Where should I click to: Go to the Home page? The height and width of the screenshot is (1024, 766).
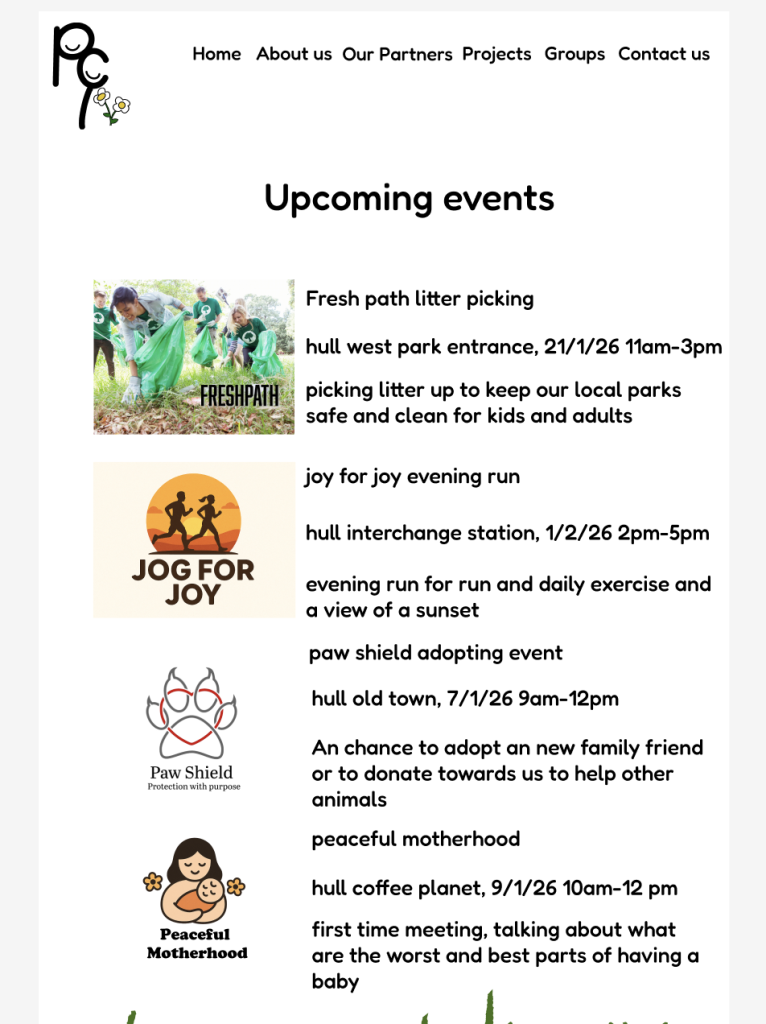pyautogui.click(x=216, y=54)
